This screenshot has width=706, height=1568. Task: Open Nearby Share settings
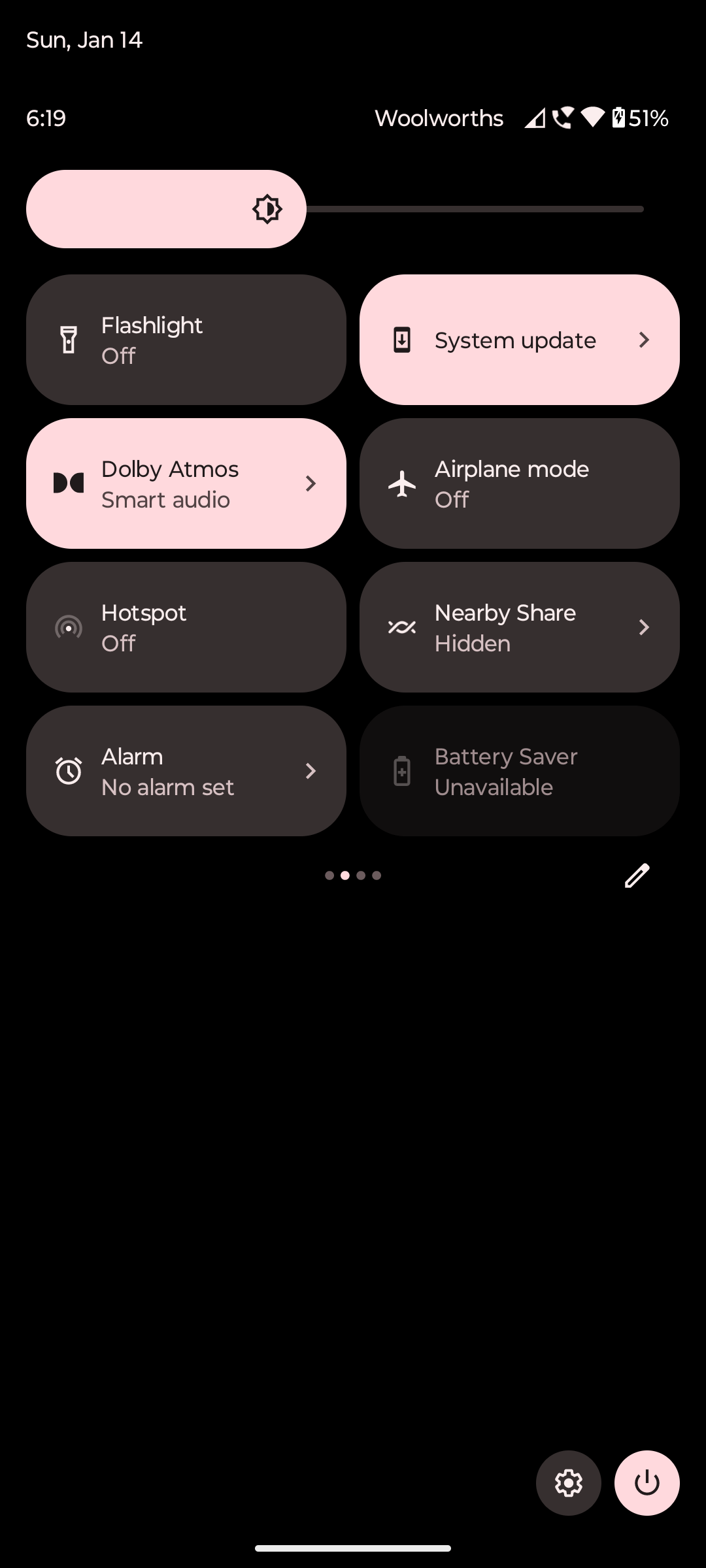(520, 627)
